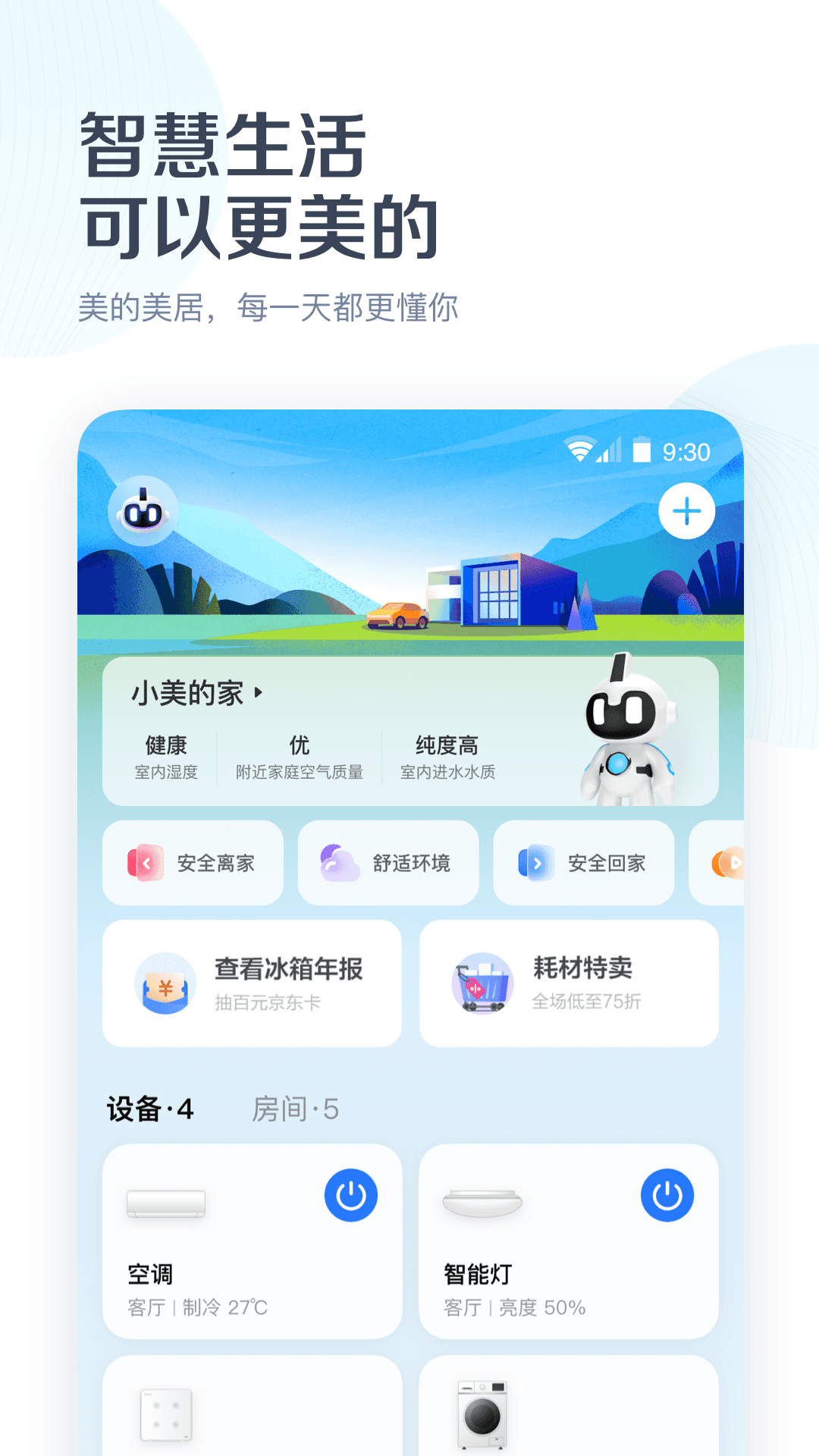This screenshot has width=819, height=1456.
Task: Toggle the power switch on 空调 card
Action: (350, 1194)
